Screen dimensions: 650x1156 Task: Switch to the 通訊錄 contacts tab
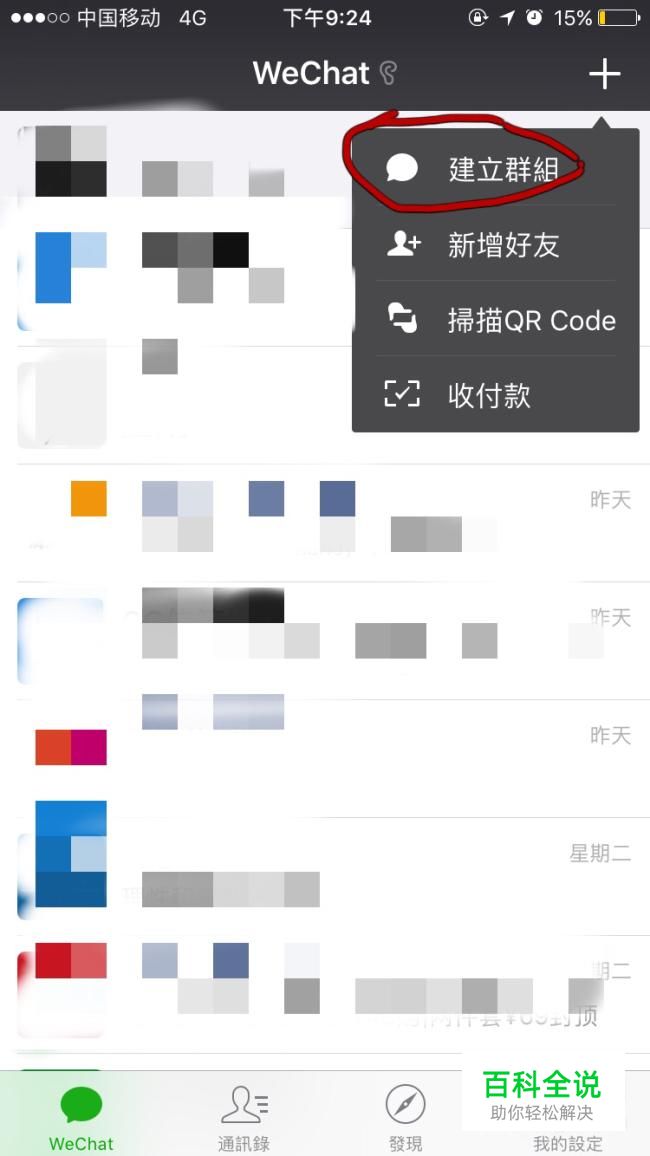point(244,1115)
